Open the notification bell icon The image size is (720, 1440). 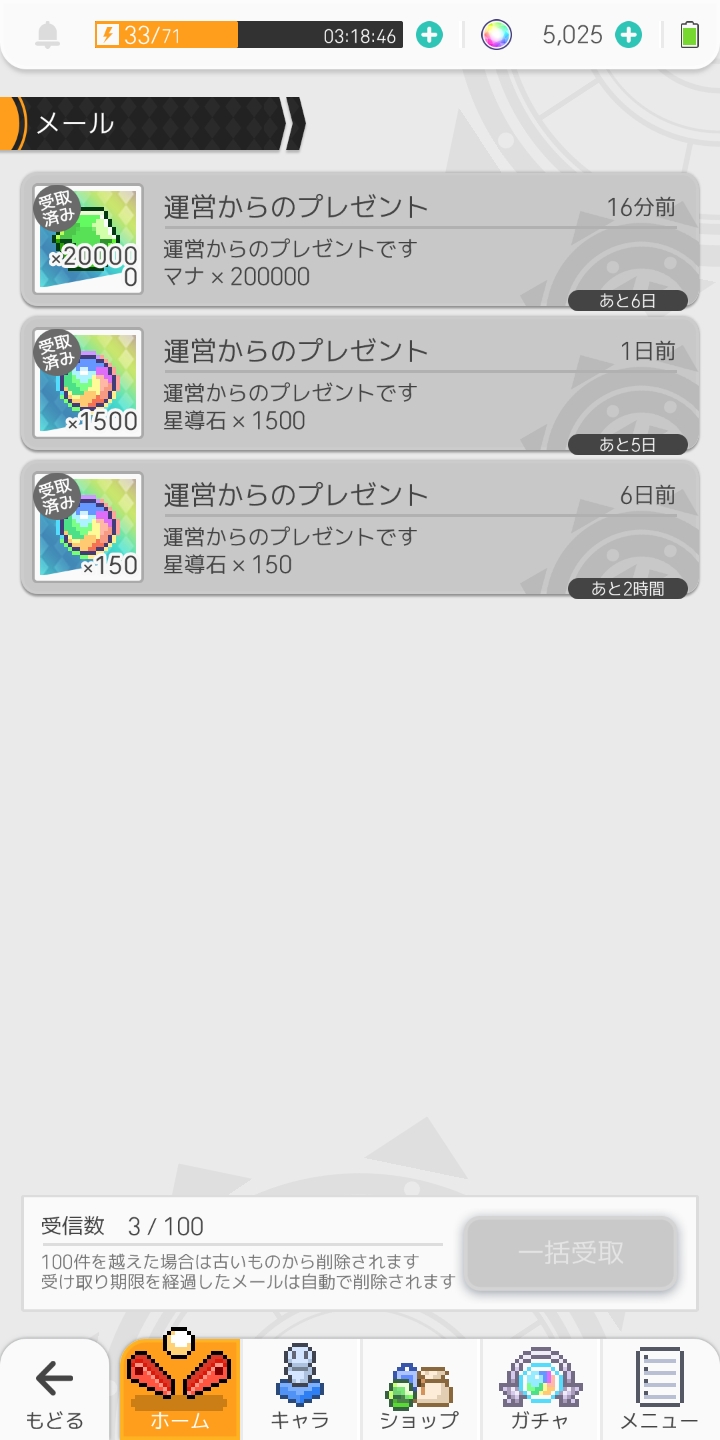47,35
